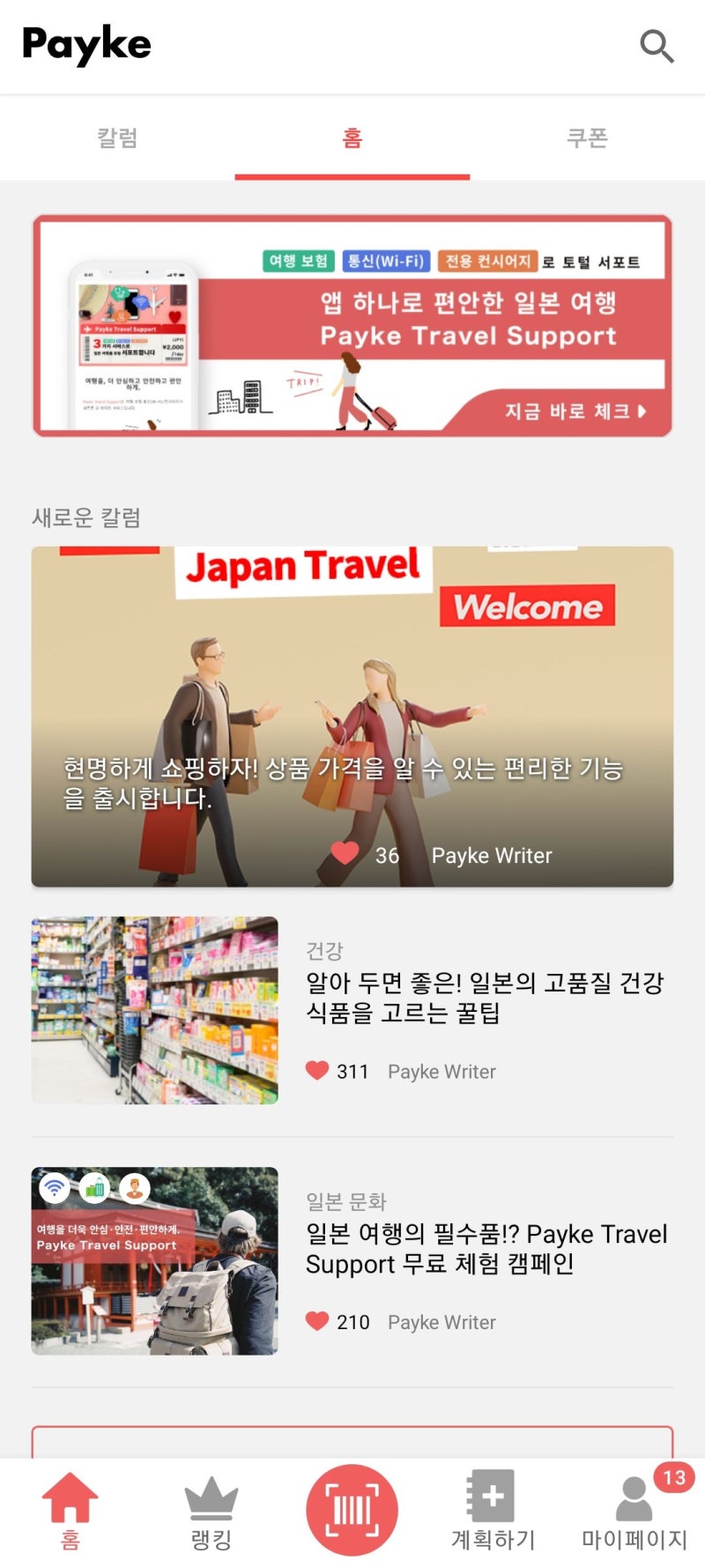The height and width of the screenshot is (1568, 705).
Task: Open the Payke Travel Support campaign article
Action: point(485,1249)
